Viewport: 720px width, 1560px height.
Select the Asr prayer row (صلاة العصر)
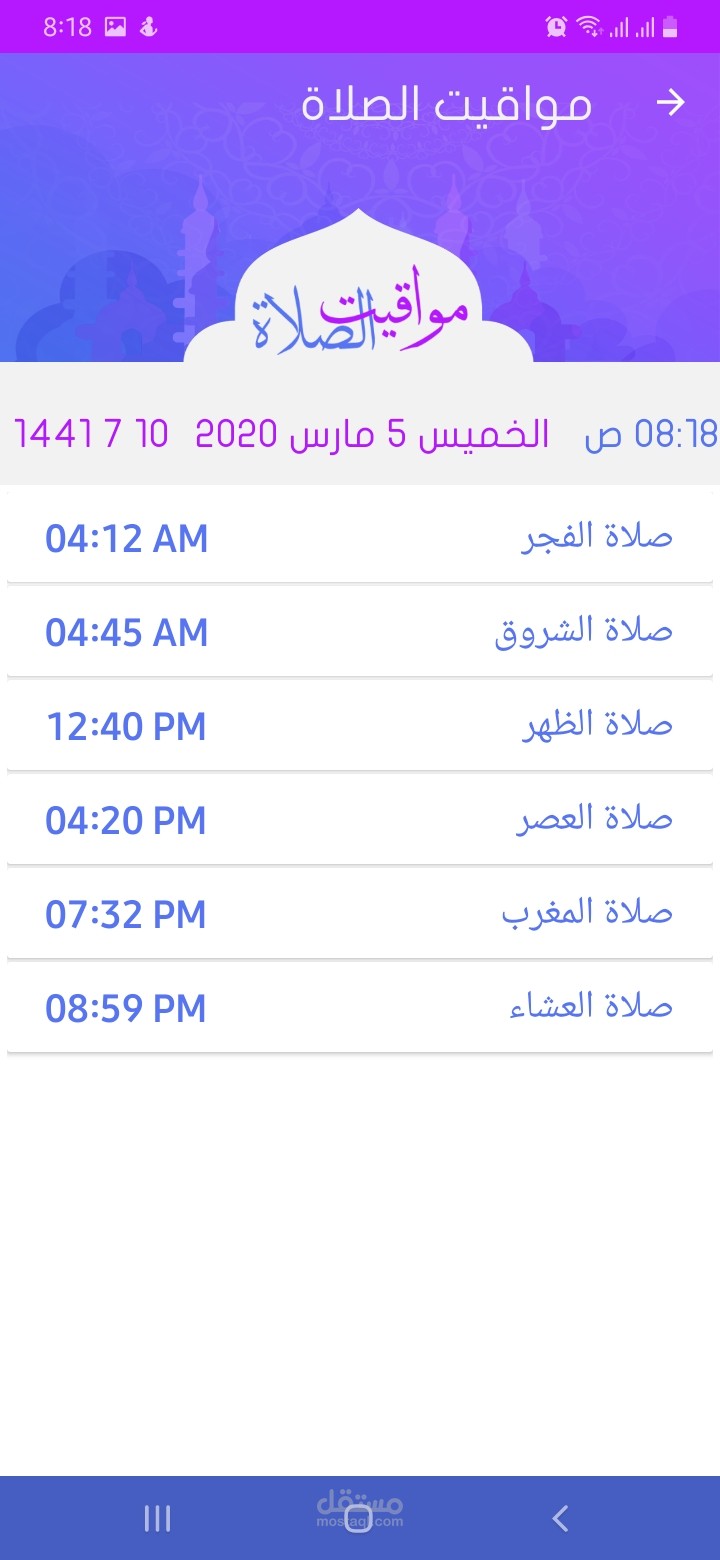pos(360,820)
